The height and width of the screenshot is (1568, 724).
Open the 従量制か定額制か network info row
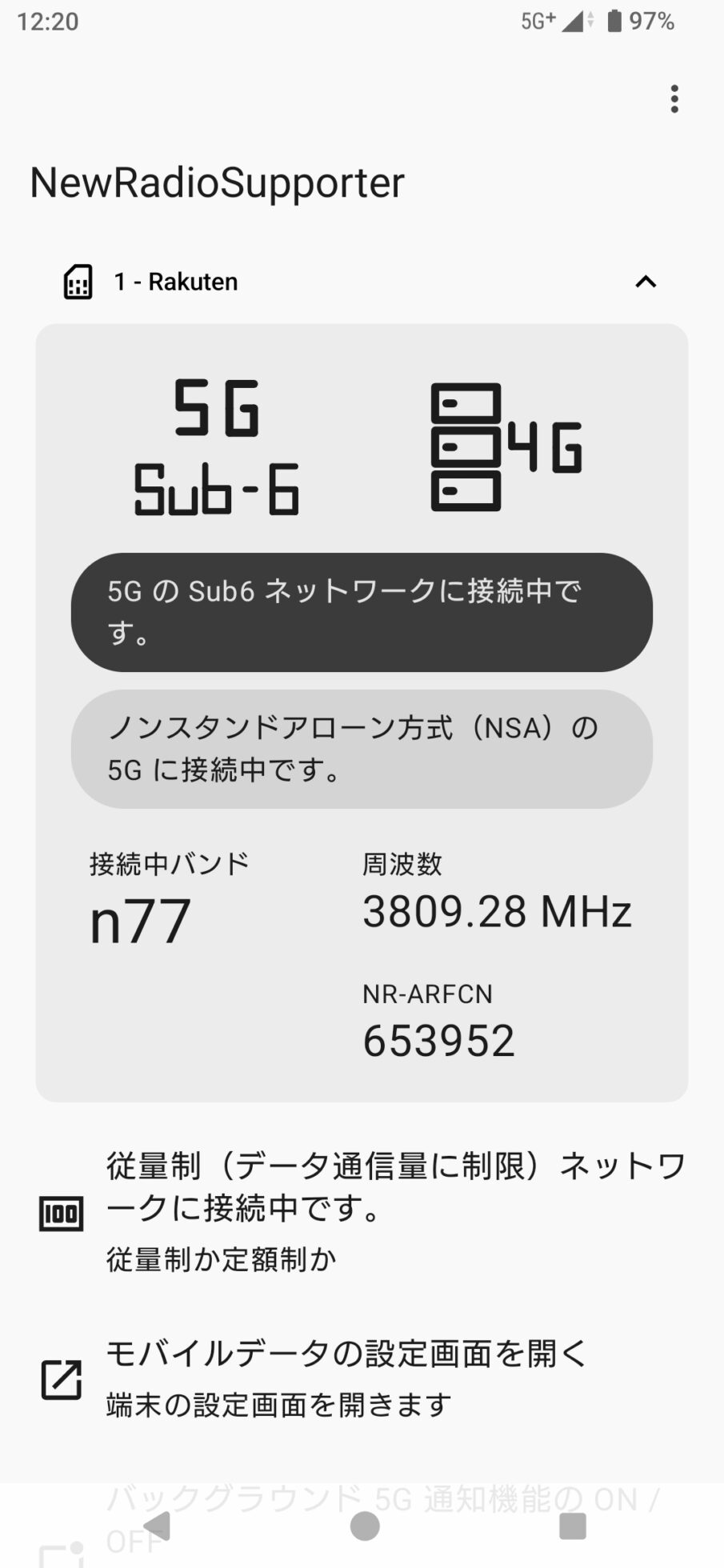362,1210
